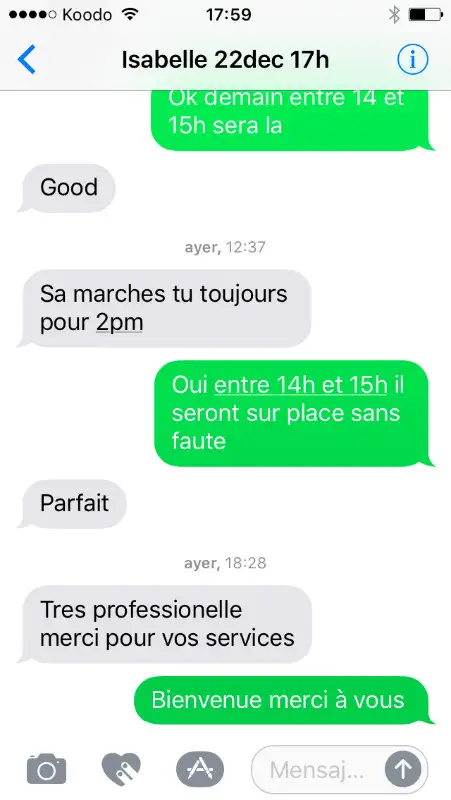Viewport: 451px width, 800px height.
Task: Open the iMessage App Store icon
Action: coord(200,769)
